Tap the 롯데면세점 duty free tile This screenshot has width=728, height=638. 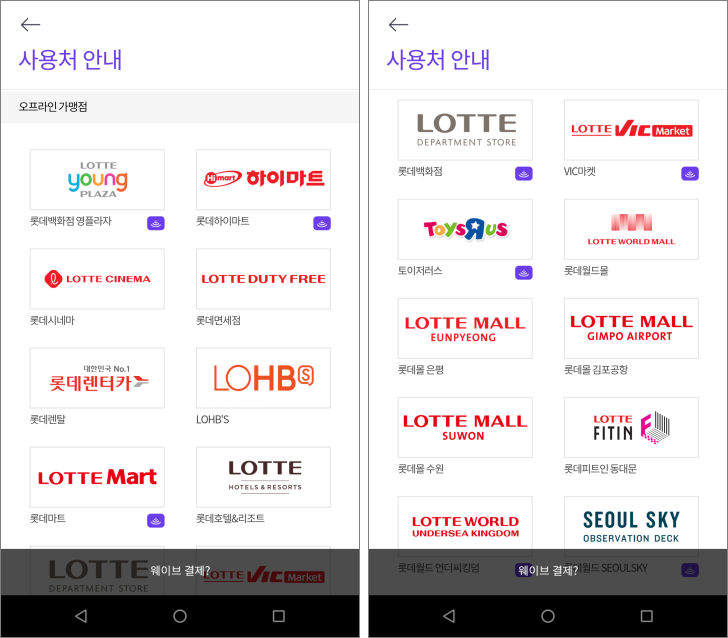point(263,279)
